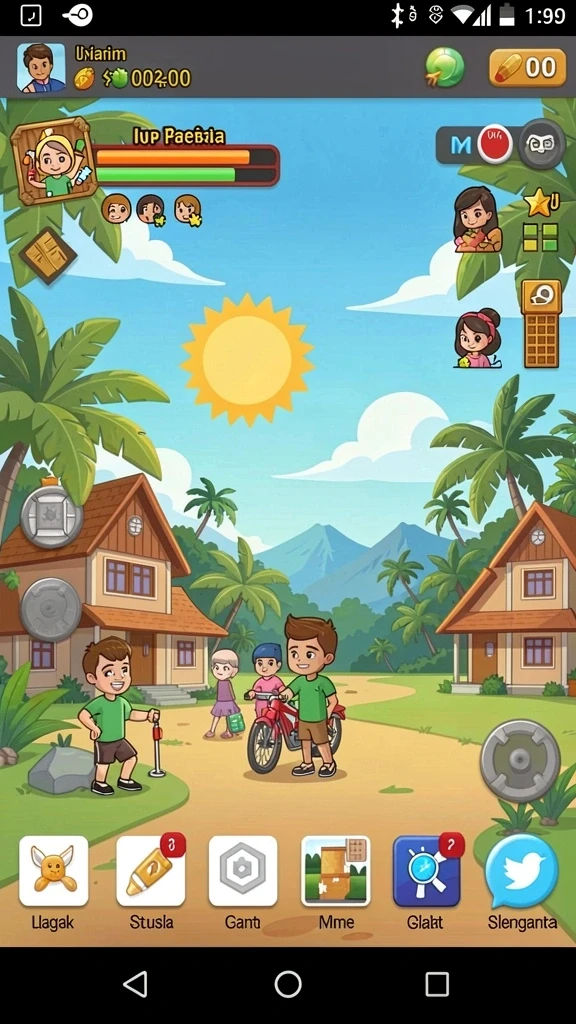Open the owl face icon
Image resolution: width=576 pixels, height=1024 pixels.
pyautogui.click(x=542, y=144)
